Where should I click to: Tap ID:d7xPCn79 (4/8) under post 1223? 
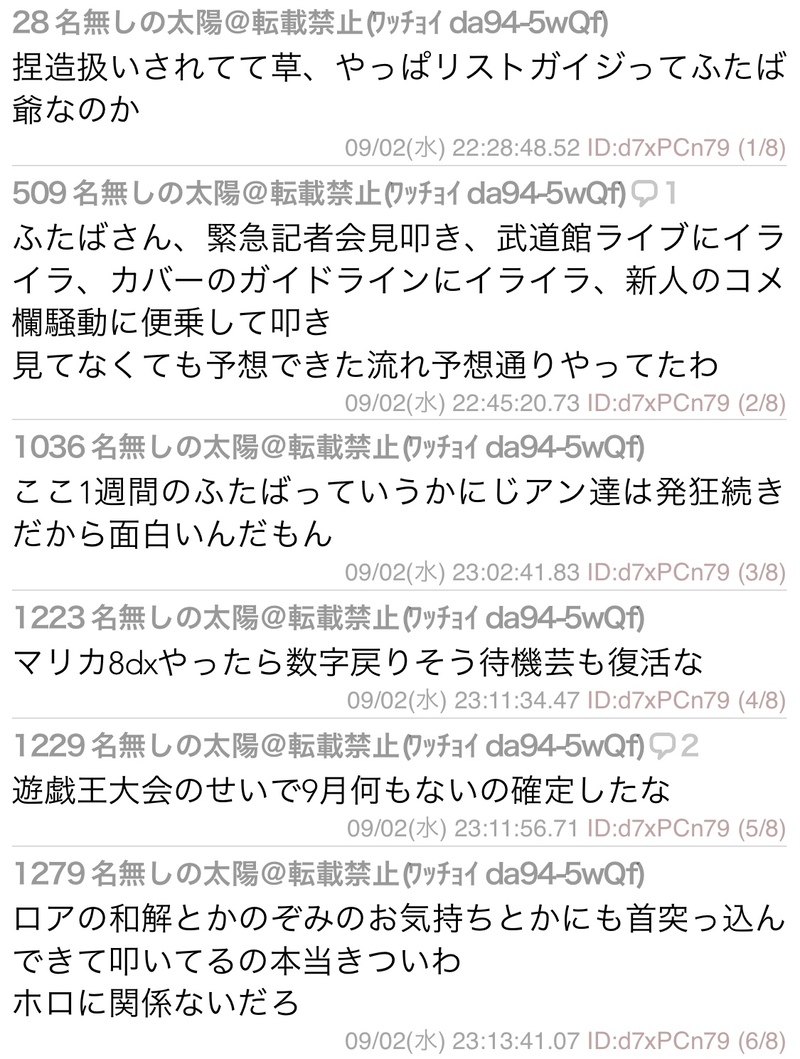coord(686,700)
